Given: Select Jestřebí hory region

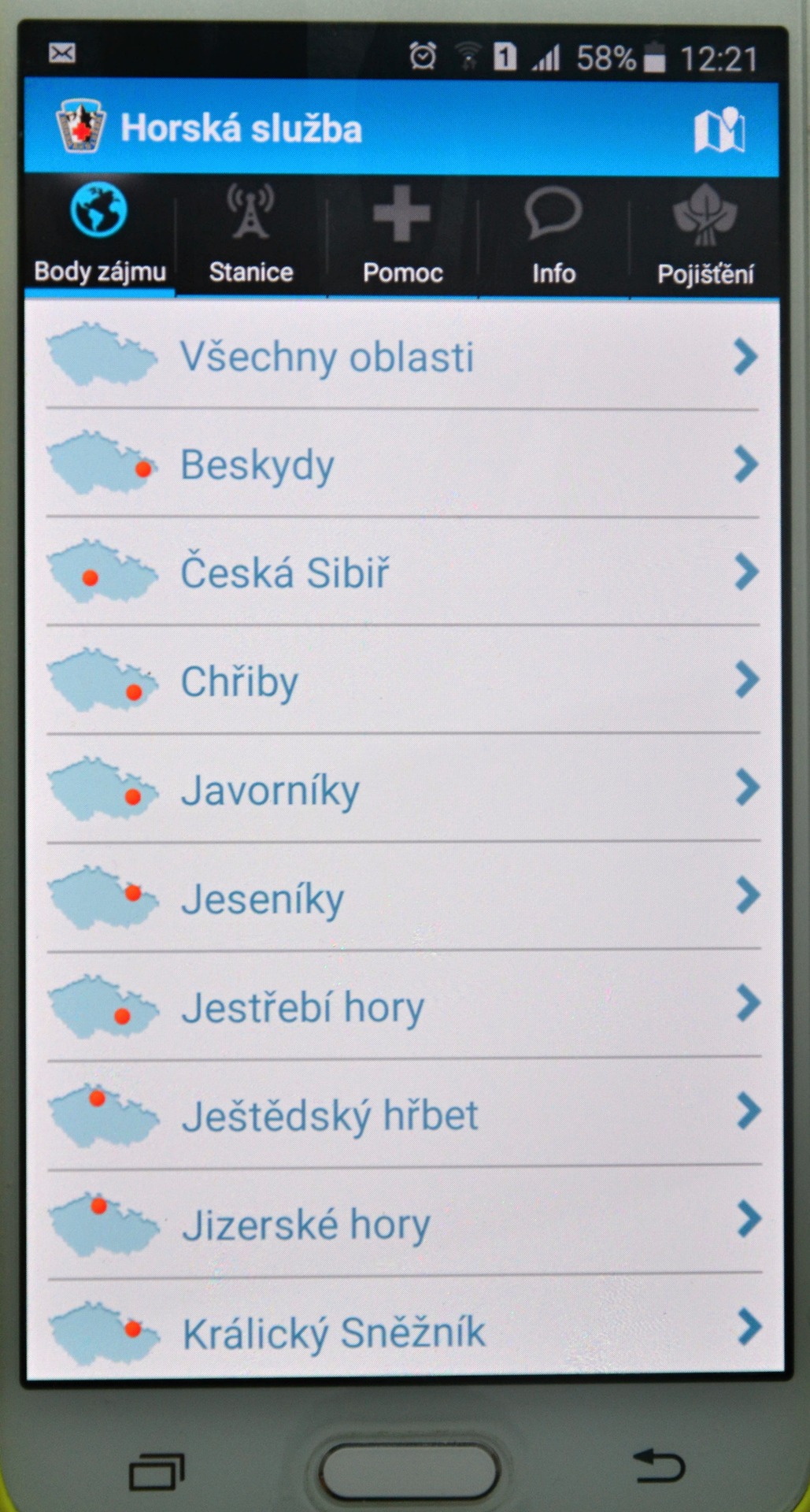Looking at the screenshot, I should point(401,1006).
